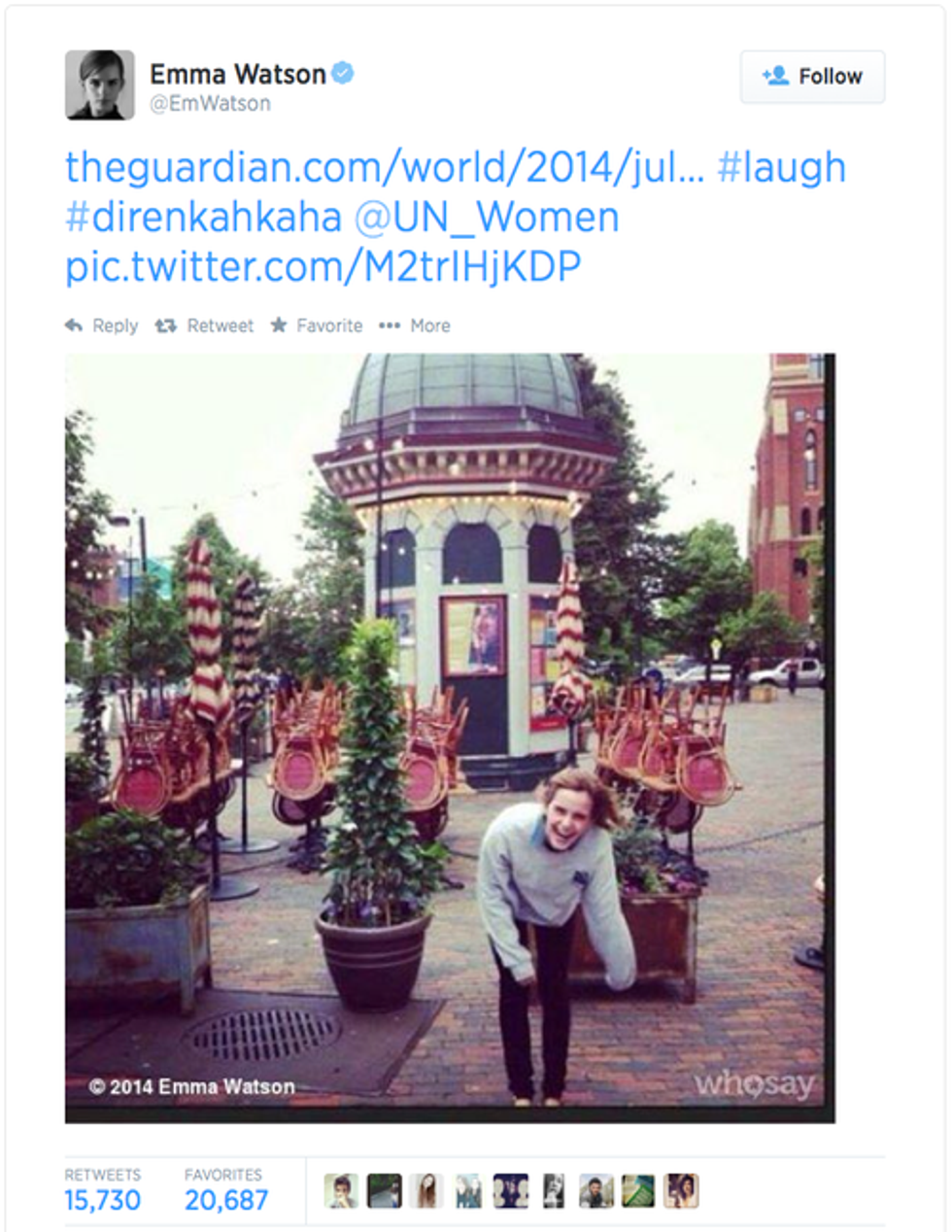This screenshot has width=952, height=1232.
Task: Open the #laugh hashtag
Action: (781, 167)
